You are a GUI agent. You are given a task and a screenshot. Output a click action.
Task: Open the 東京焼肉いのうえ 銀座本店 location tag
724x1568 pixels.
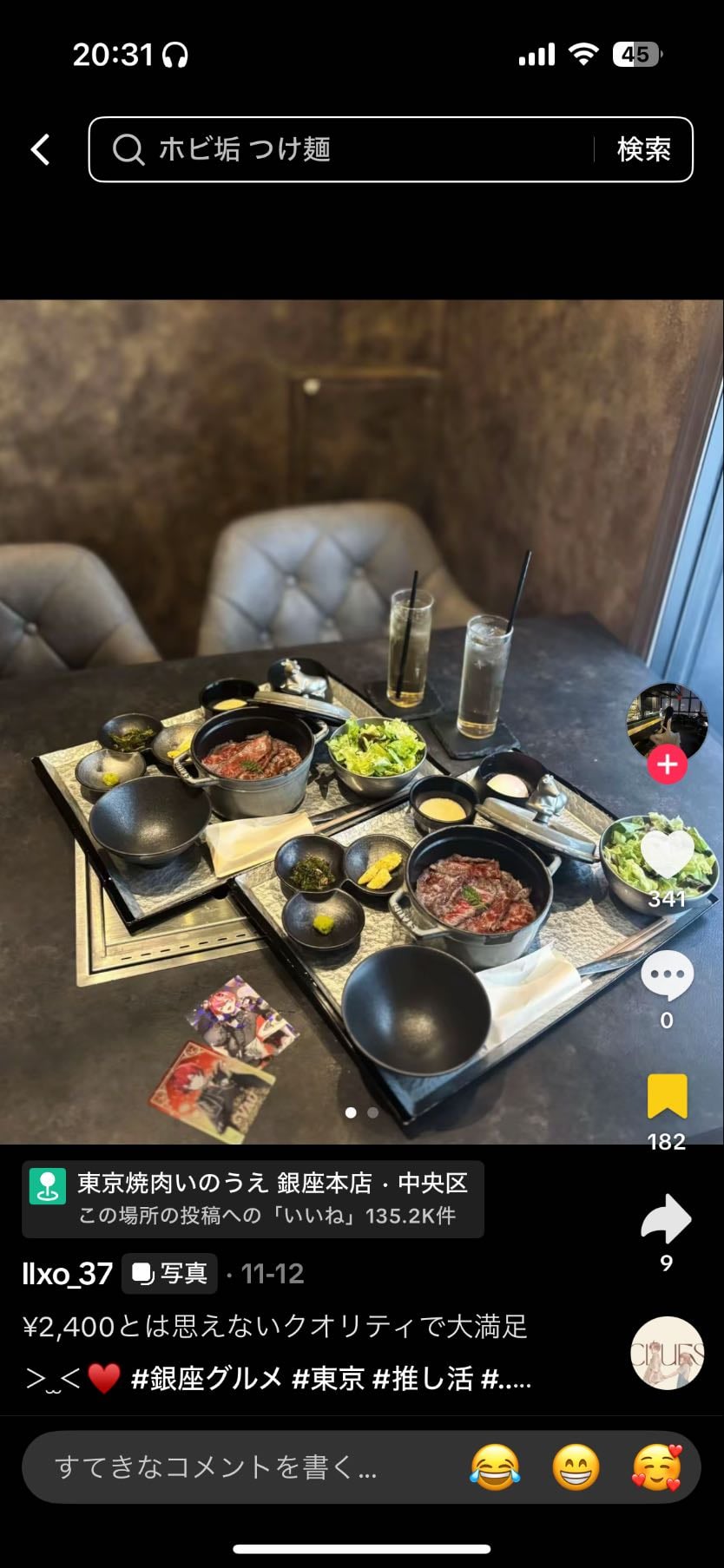click(253, 1199)
